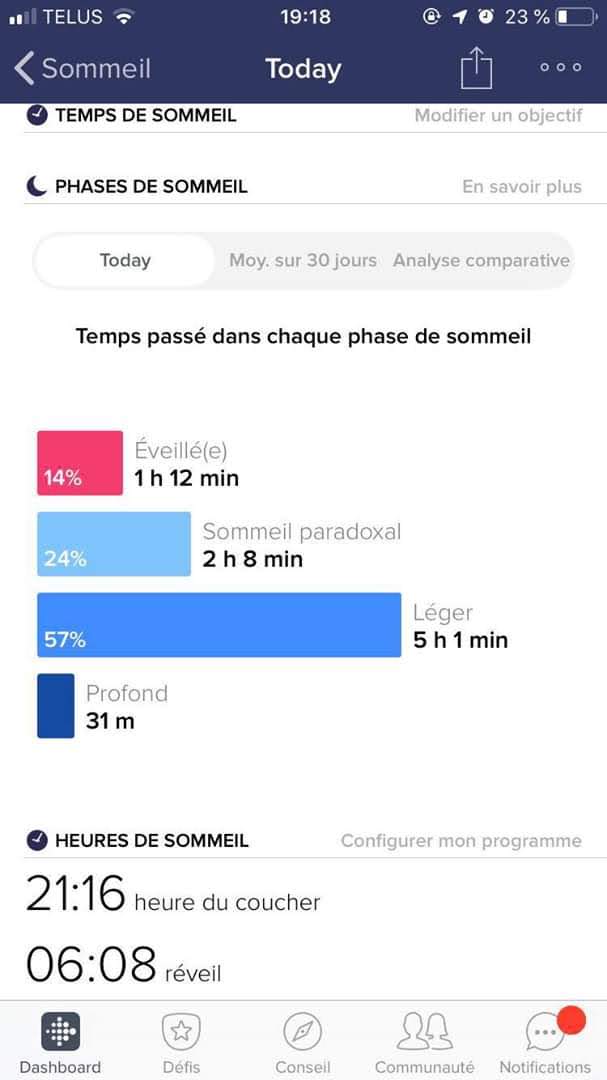607x1080 pixels.
Task: Open En savoir plus about sleep phases
Action: pos(521,186)
